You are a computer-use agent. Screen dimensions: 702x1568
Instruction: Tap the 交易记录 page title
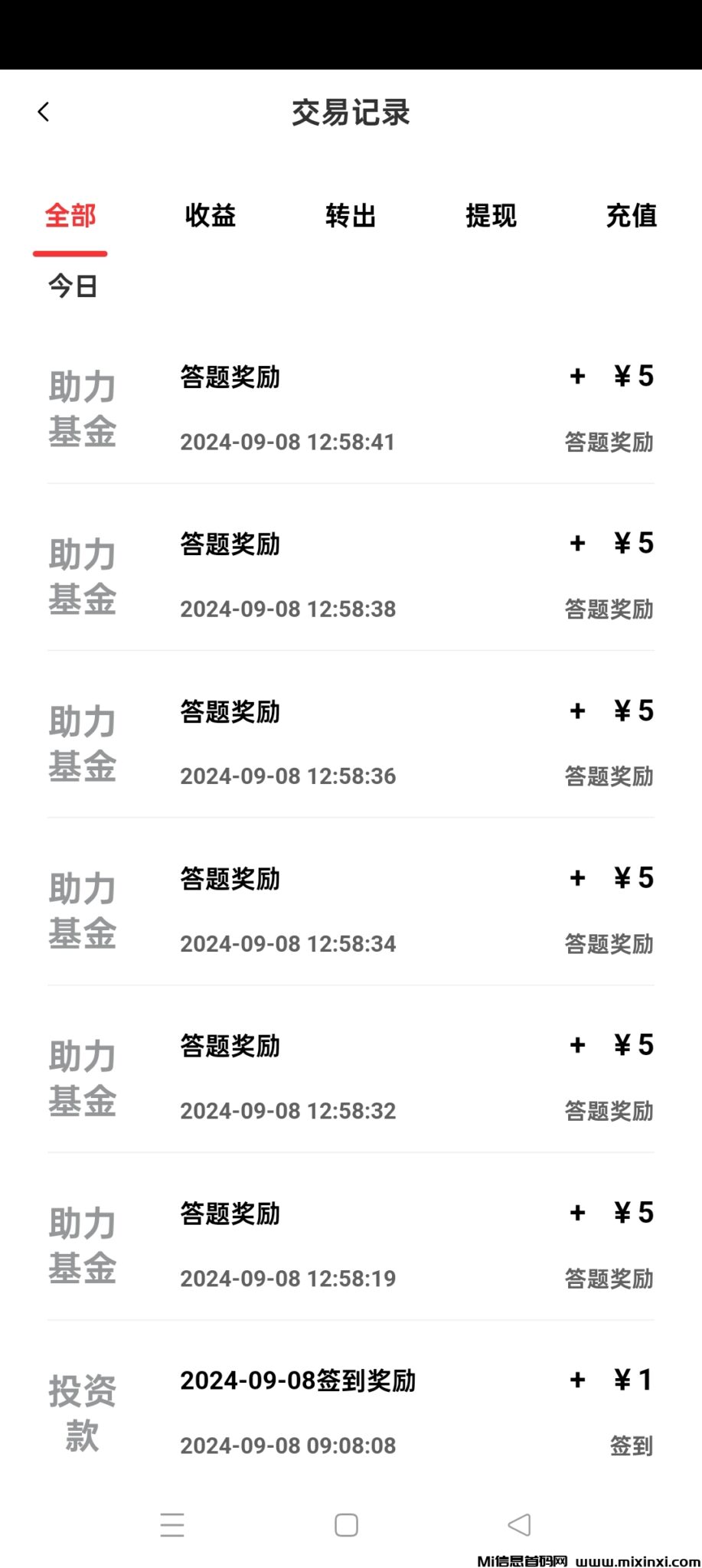(350, 113)
